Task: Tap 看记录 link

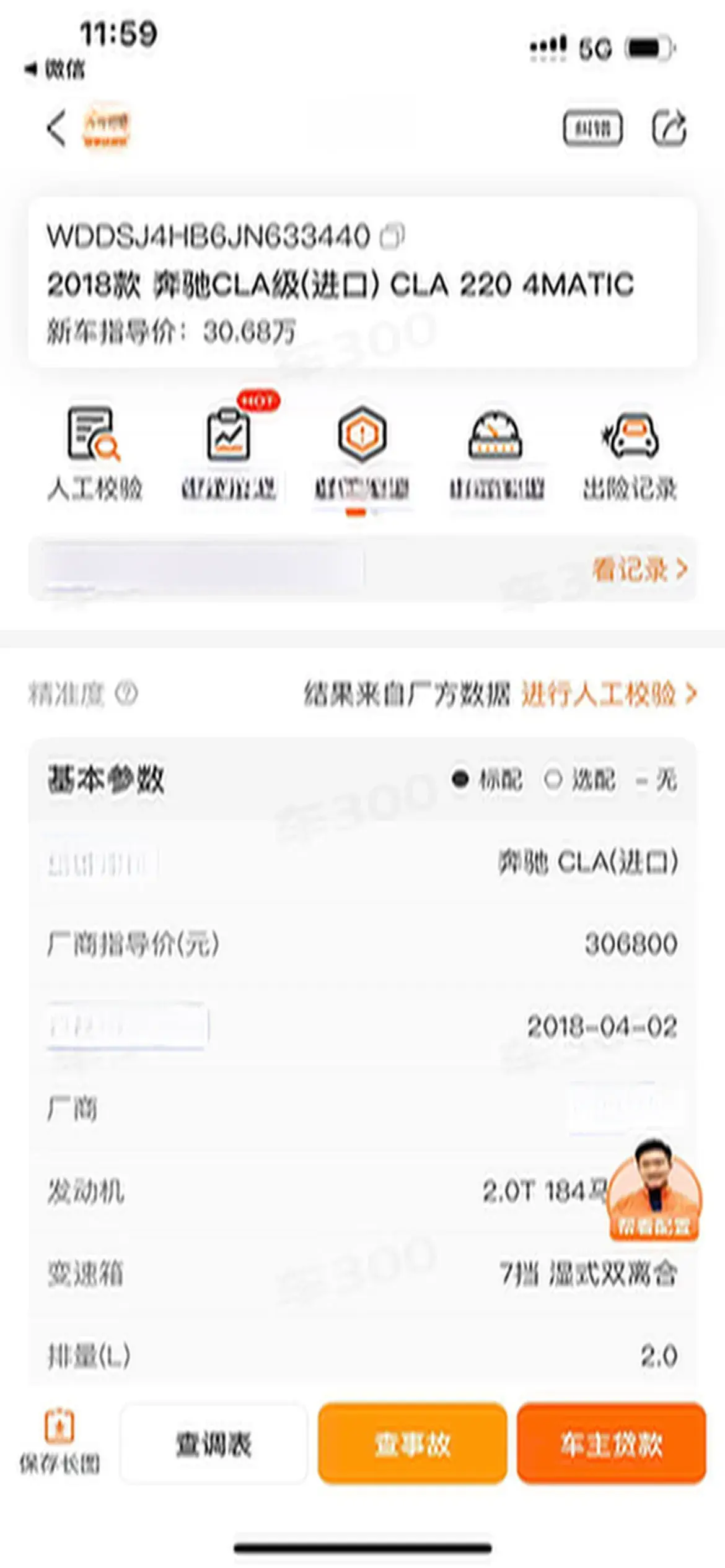Action: (x=638, y=568)
